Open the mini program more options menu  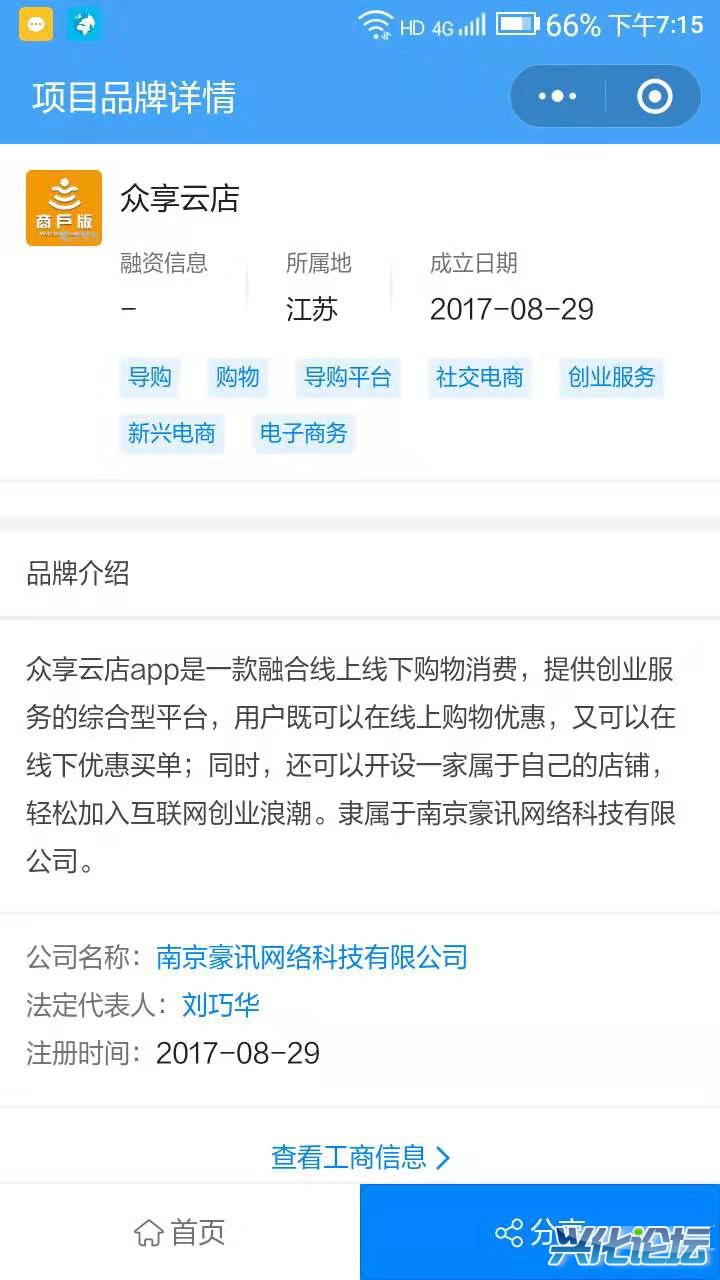[557, 97]
